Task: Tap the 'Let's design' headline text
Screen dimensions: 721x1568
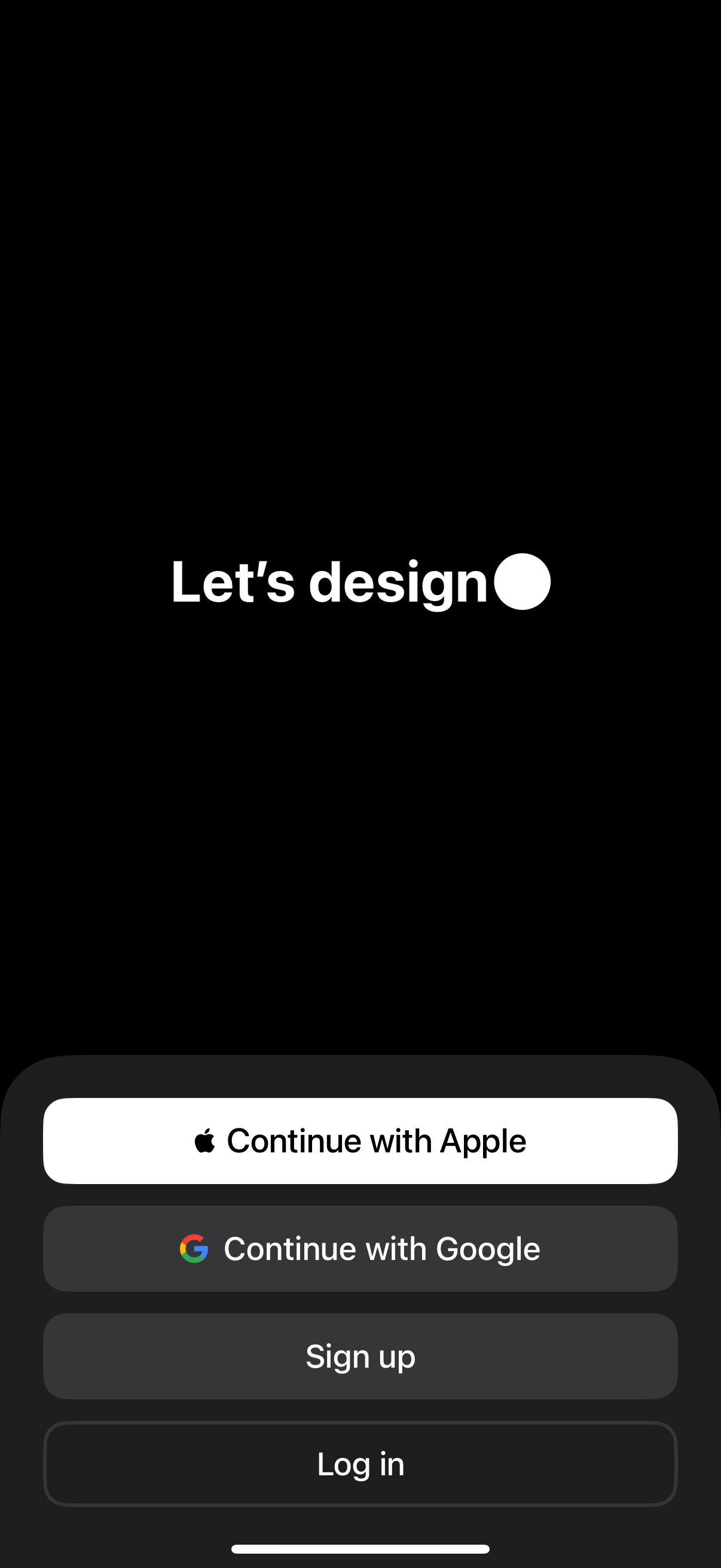Action: point(329,581)
